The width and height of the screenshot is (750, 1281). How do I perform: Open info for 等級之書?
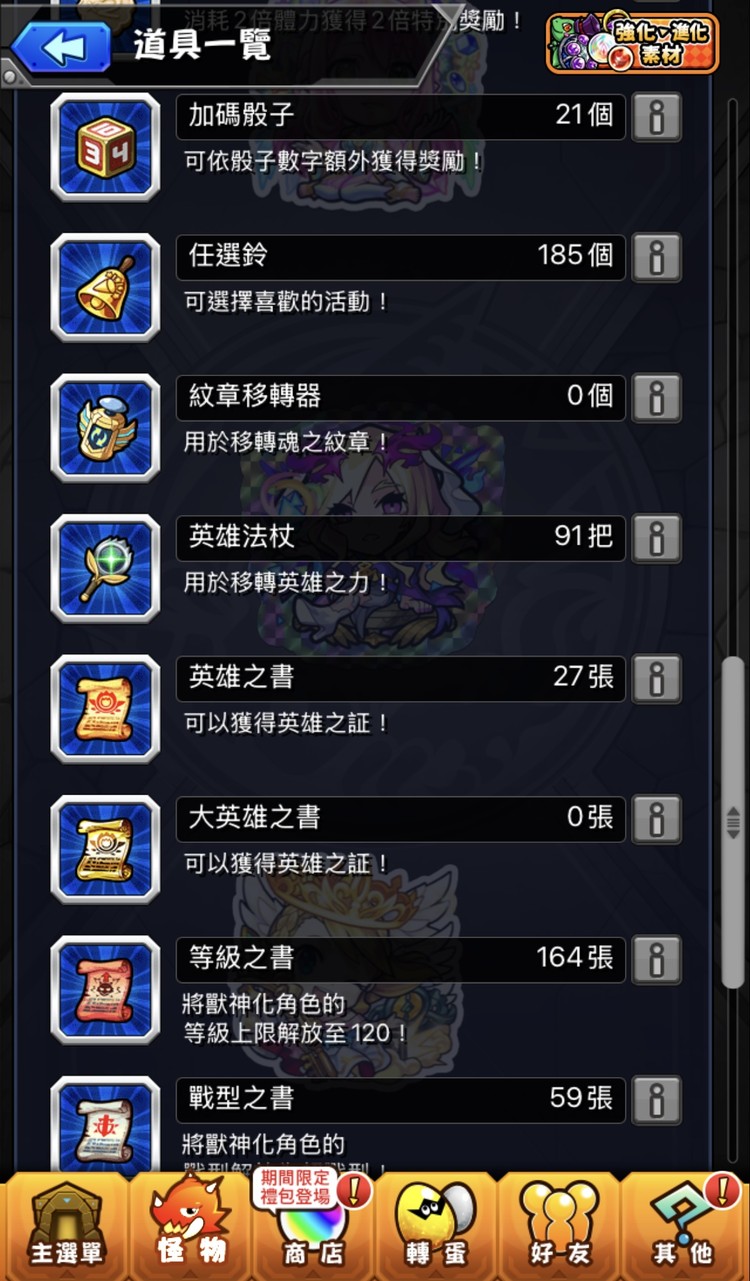pos(657,960)
